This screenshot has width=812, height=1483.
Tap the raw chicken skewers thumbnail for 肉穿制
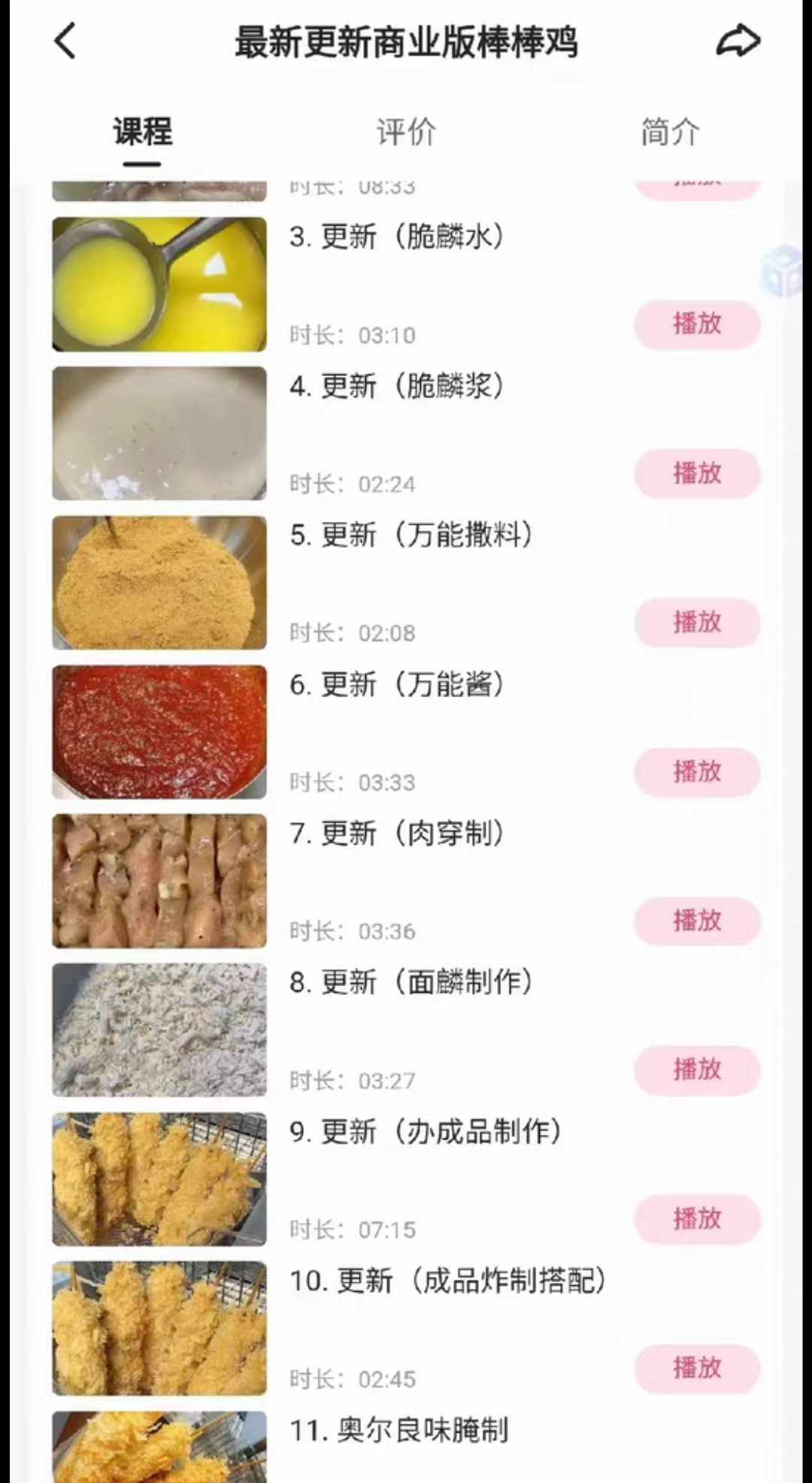158,881
